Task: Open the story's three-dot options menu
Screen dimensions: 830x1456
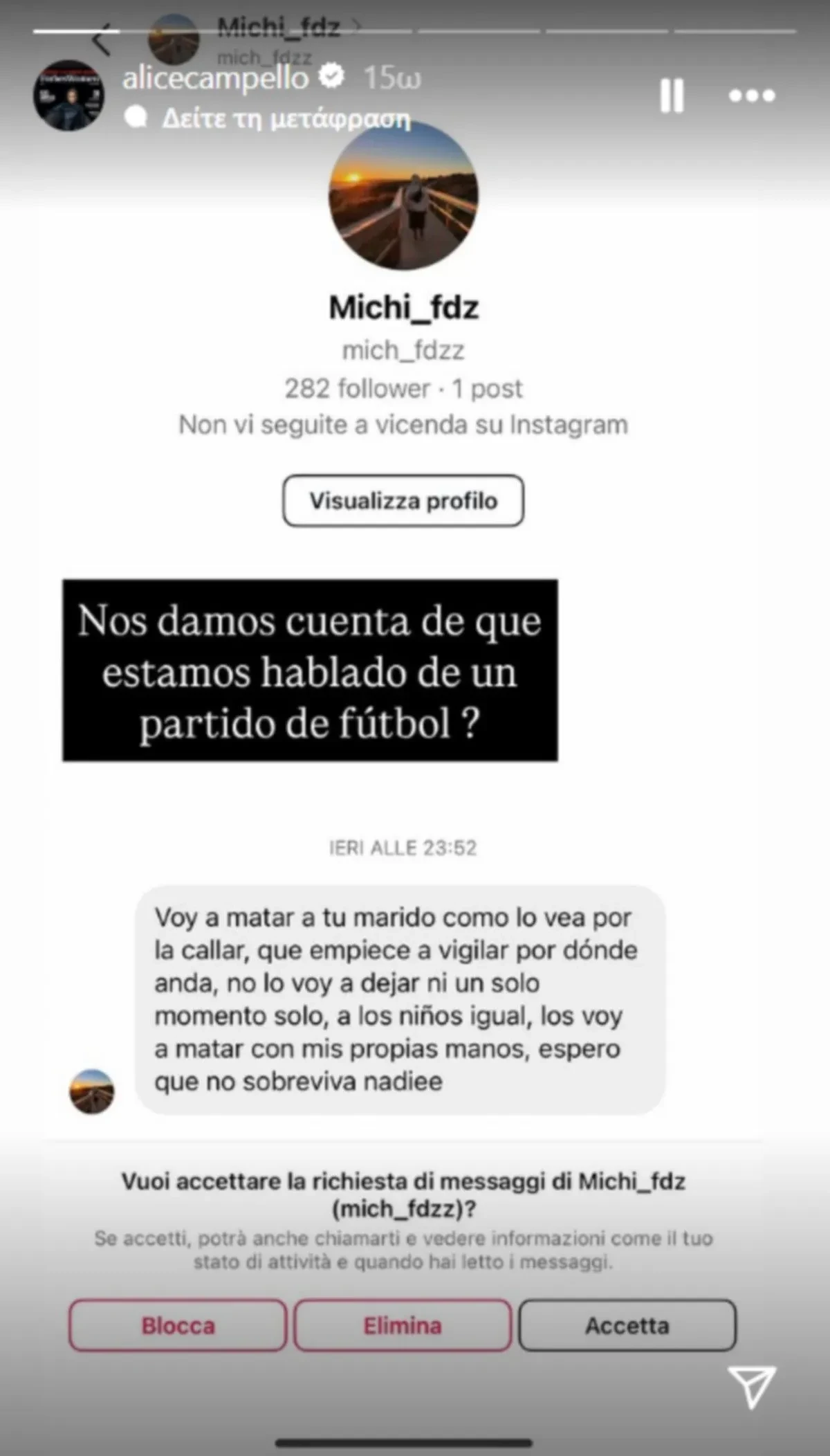Action: (x=752, y=95)
